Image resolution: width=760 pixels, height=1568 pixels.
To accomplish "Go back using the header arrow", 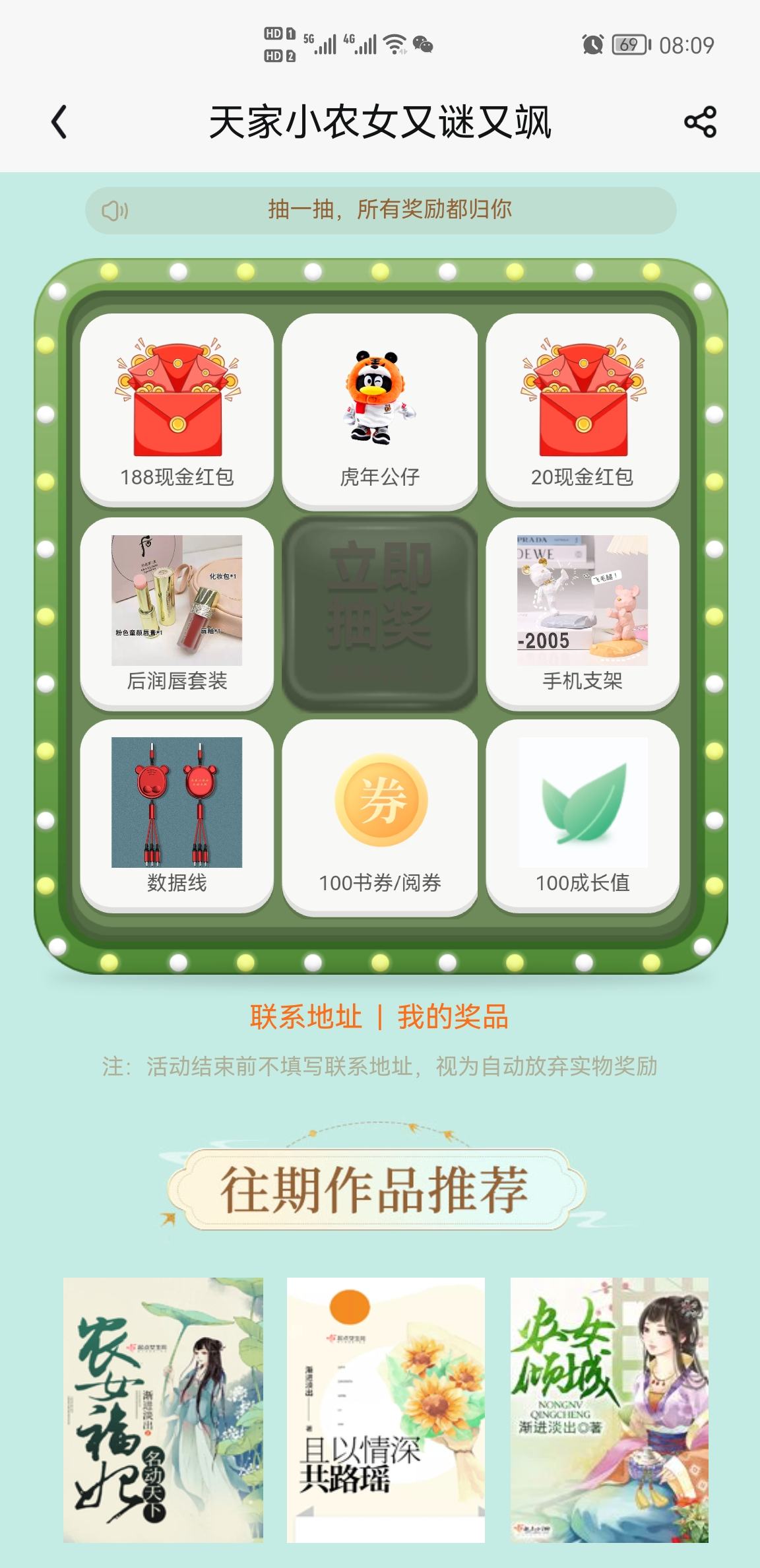I will [x=59, y=122].
